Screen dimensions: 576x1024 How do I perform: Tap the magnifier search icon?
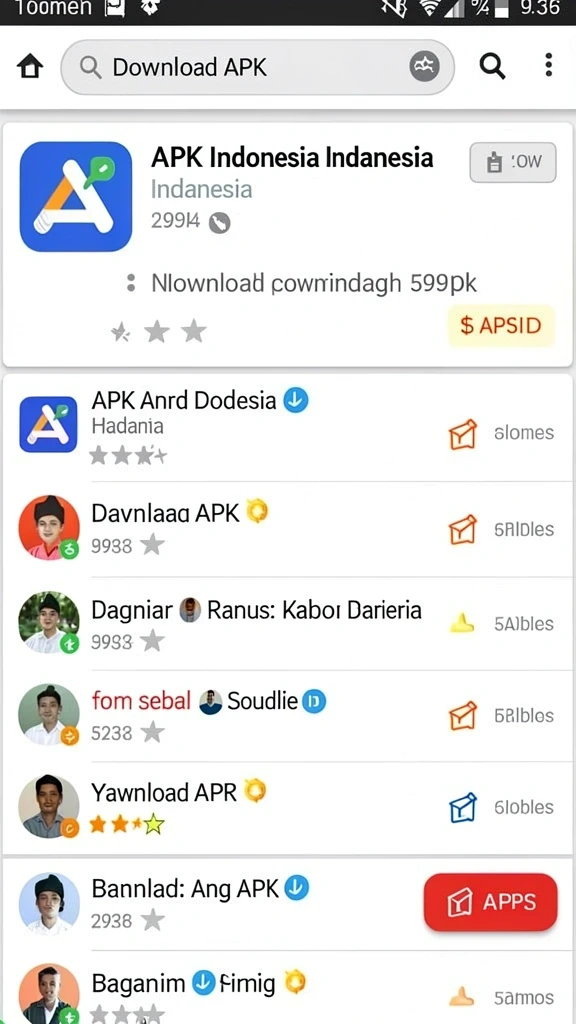point(492,66)
